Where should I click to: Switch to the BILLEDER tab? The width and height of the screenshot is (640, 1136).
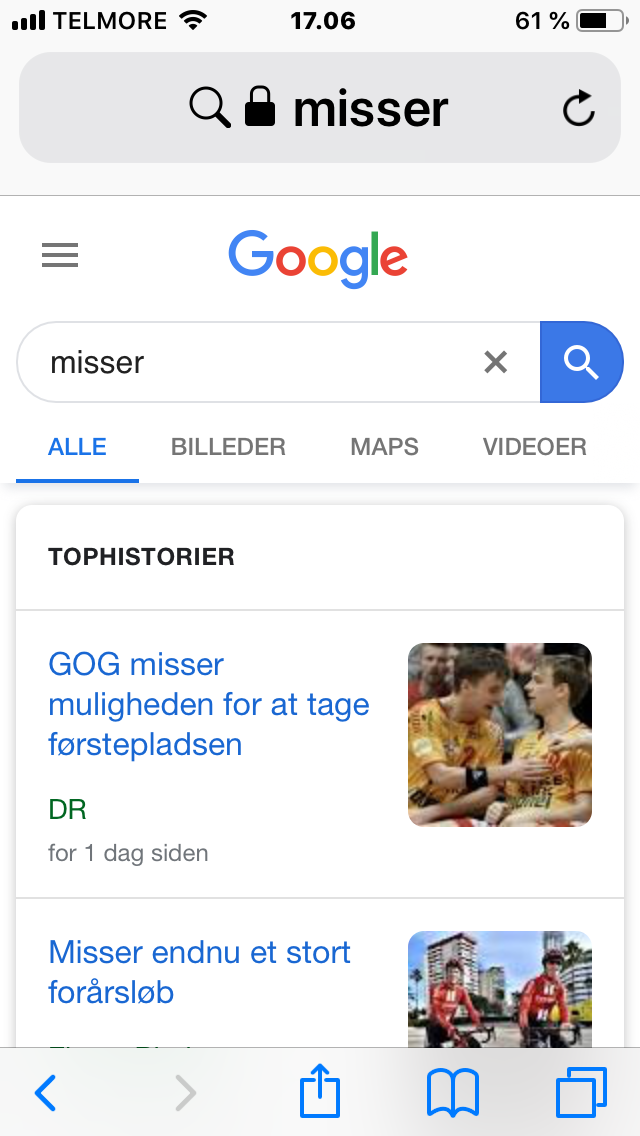tap(228, 447)
